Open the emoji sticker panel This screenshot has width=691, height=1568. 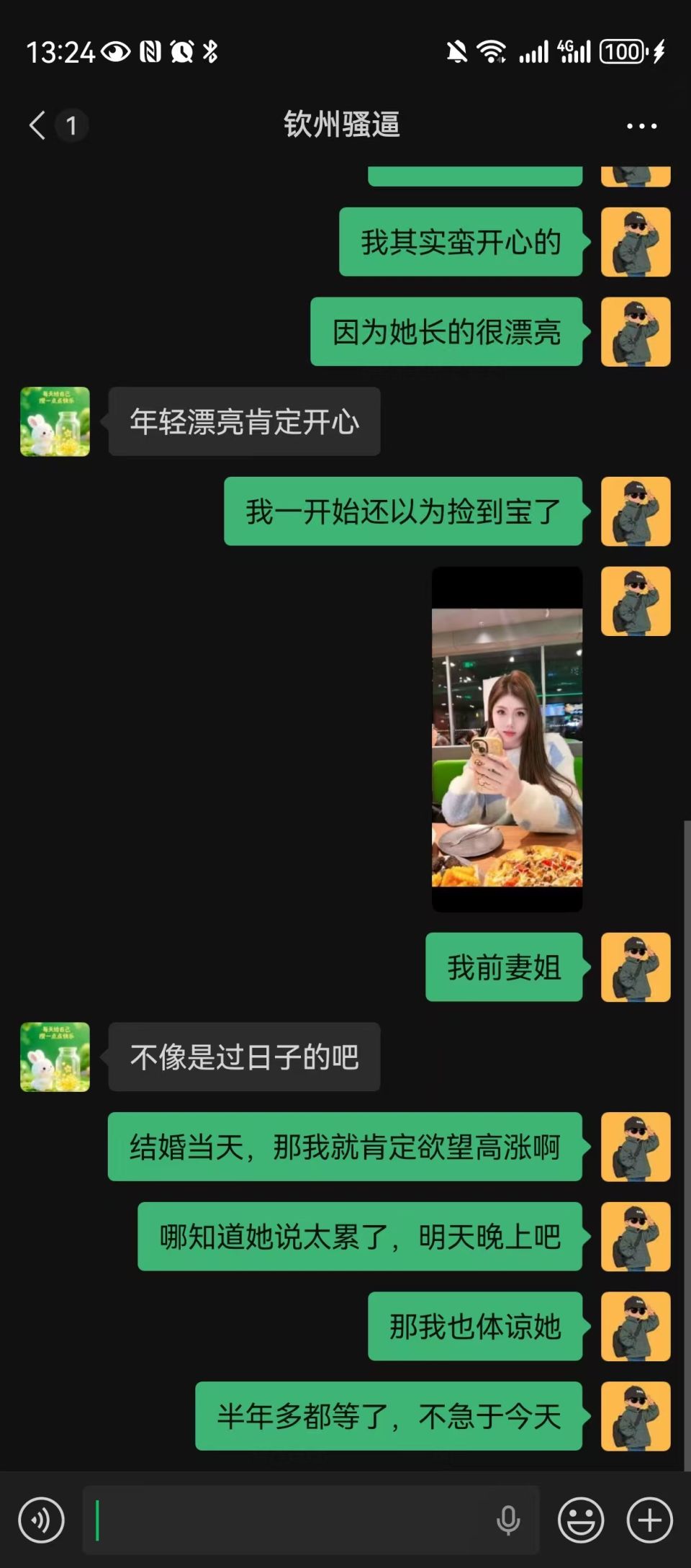click(581, 1520)
